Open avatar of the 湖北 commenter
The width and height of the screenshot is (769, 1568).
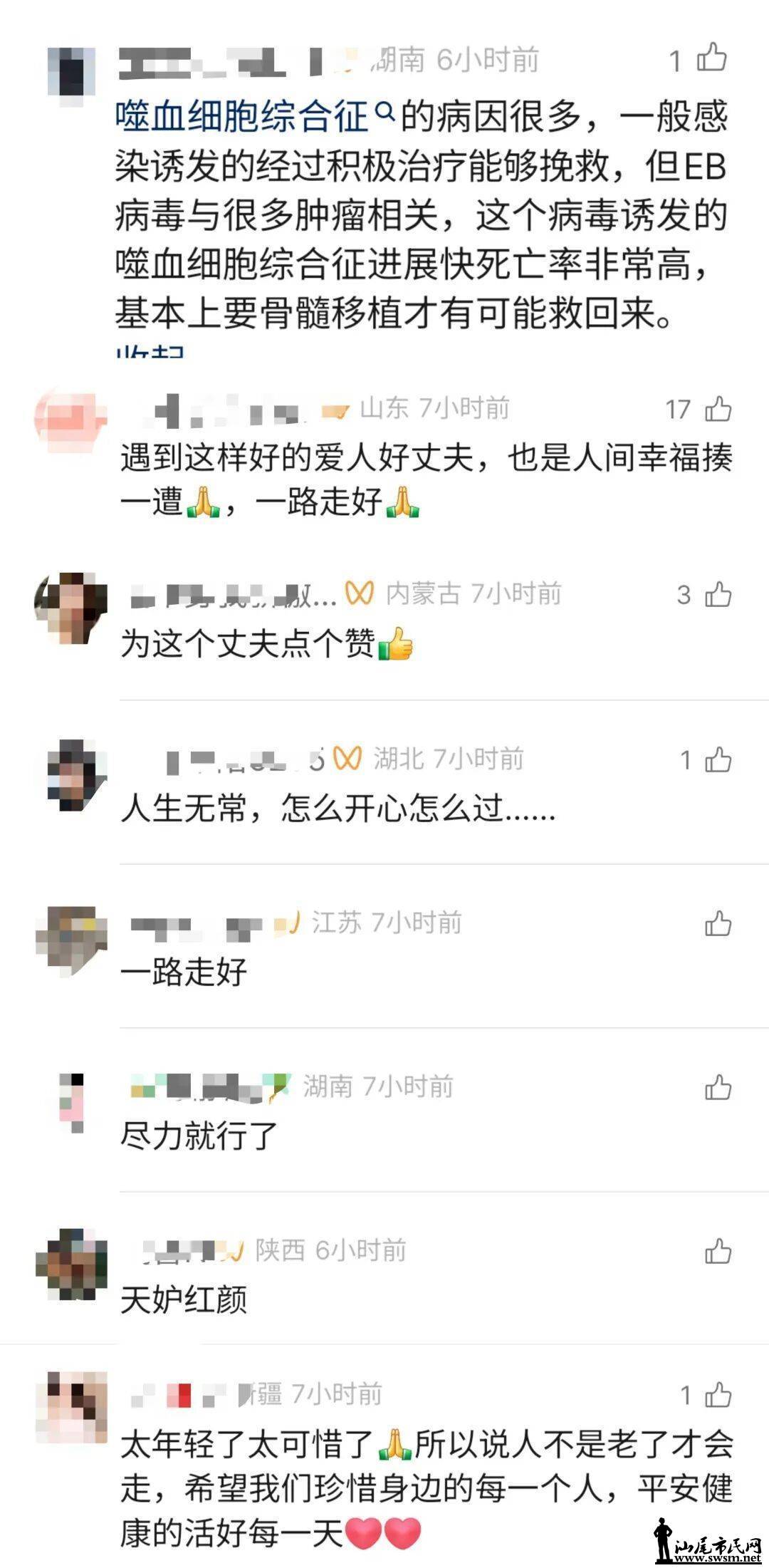pos(71,775)
